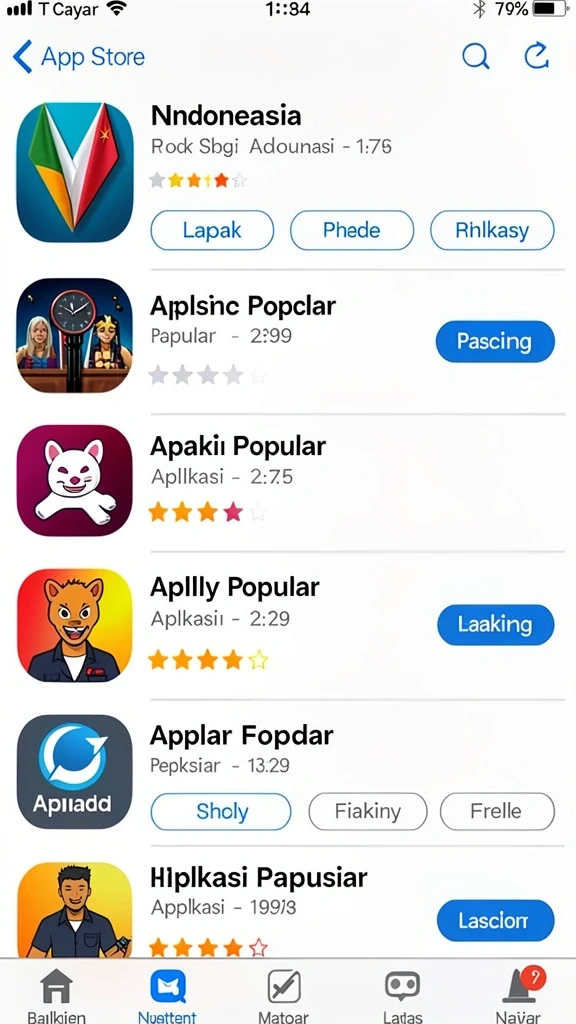The width and height of the screenshot is (576, 1024).
Task: Select the Lapak chip
Action: [212, 231]
